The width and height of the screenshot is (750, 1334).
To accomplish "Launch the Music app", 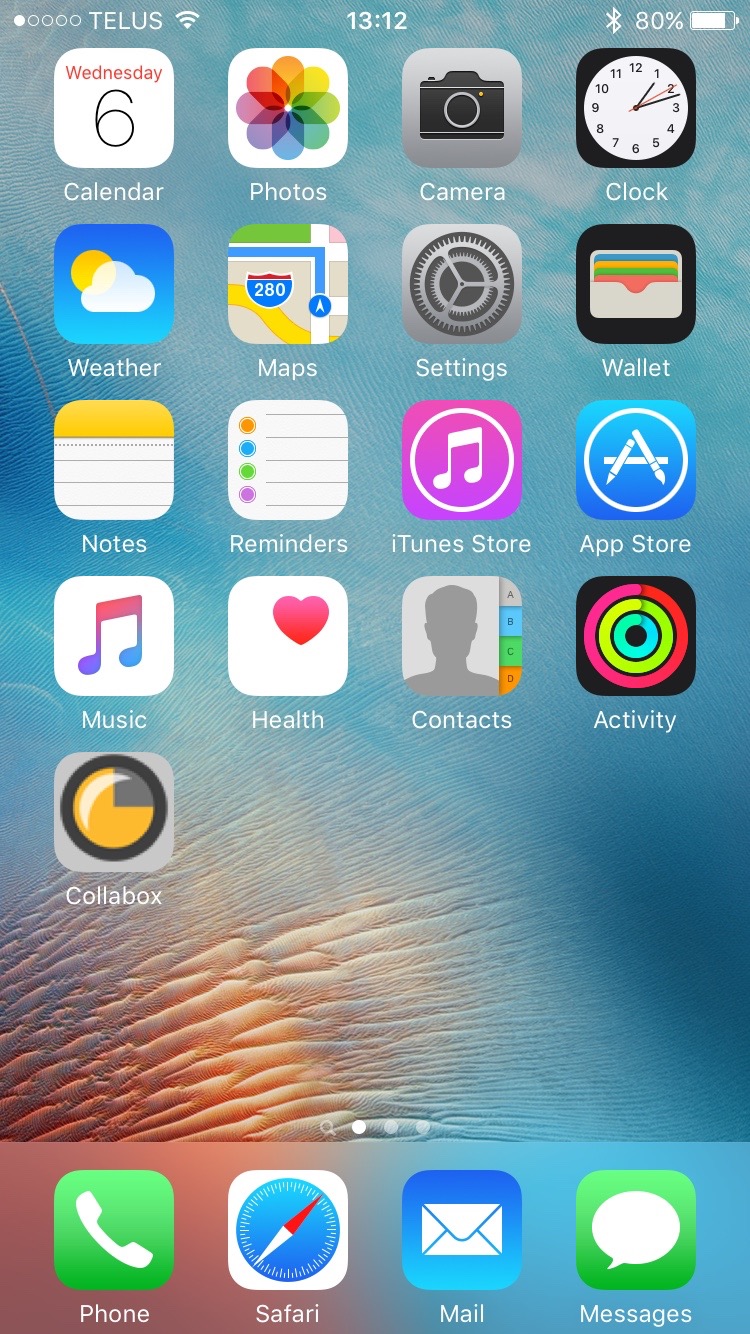I will (114, 636).
